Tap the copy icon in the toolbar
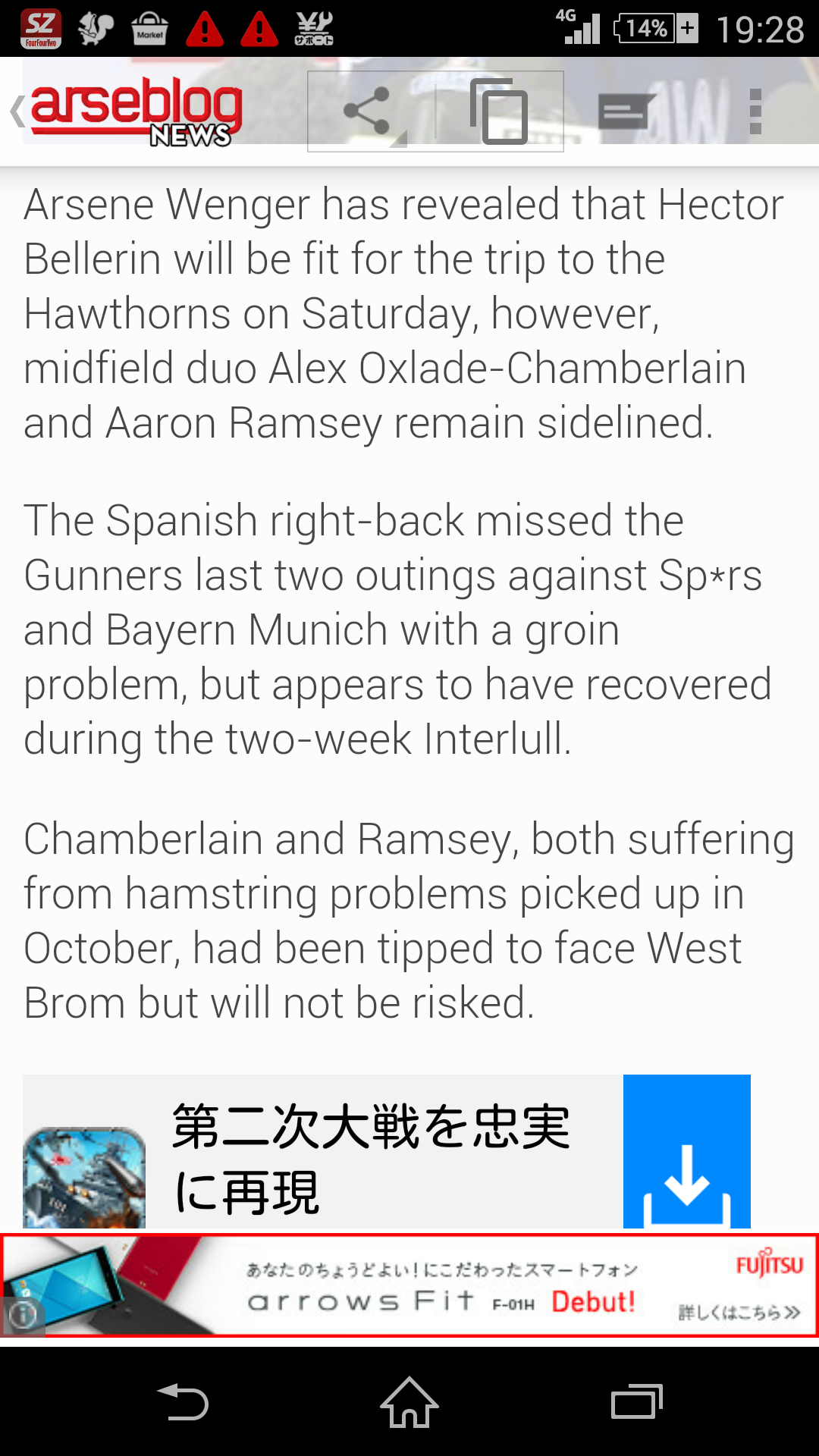The width and height of the screenshot is (819, 1456). tap(499, 111)
